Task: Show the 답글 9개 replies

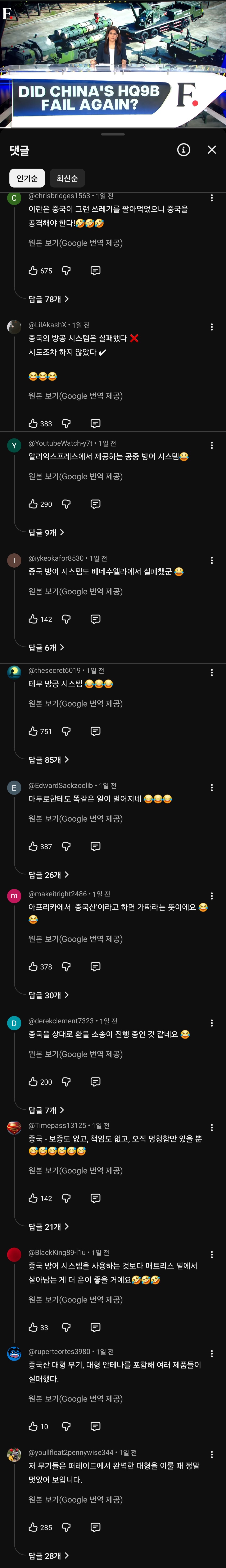Action: pos(46,533)
